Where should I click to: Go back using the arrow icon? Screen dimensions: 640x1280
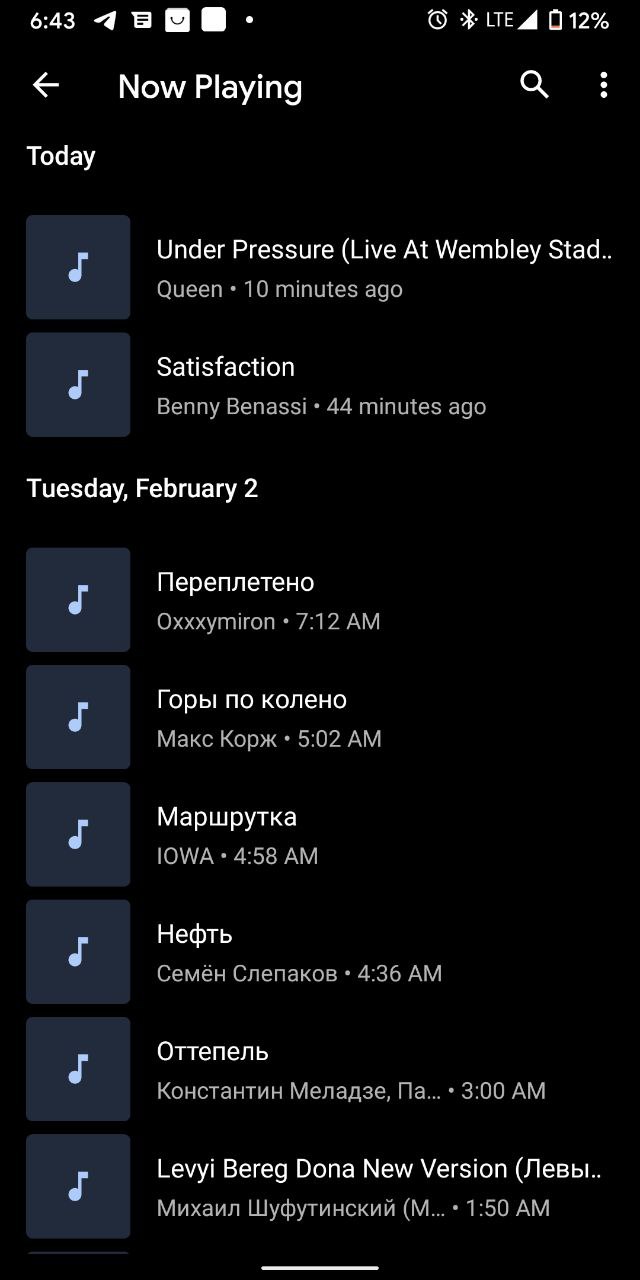coord(46,86)
